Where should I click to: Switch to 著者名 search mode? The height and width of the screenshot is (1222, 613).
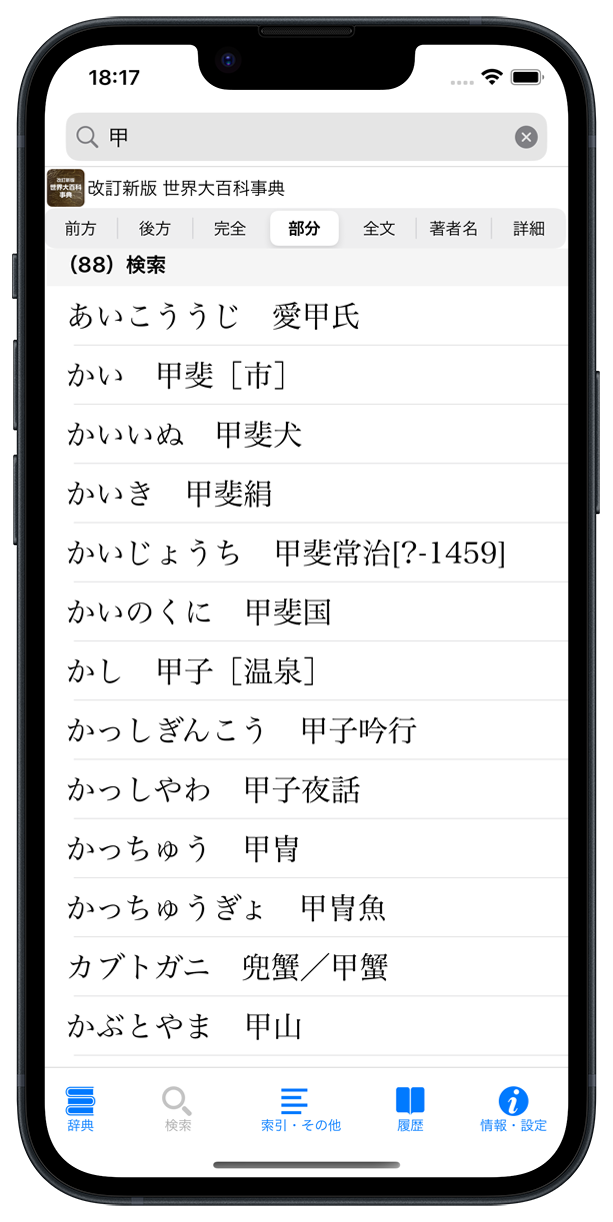tap(453, 229)
